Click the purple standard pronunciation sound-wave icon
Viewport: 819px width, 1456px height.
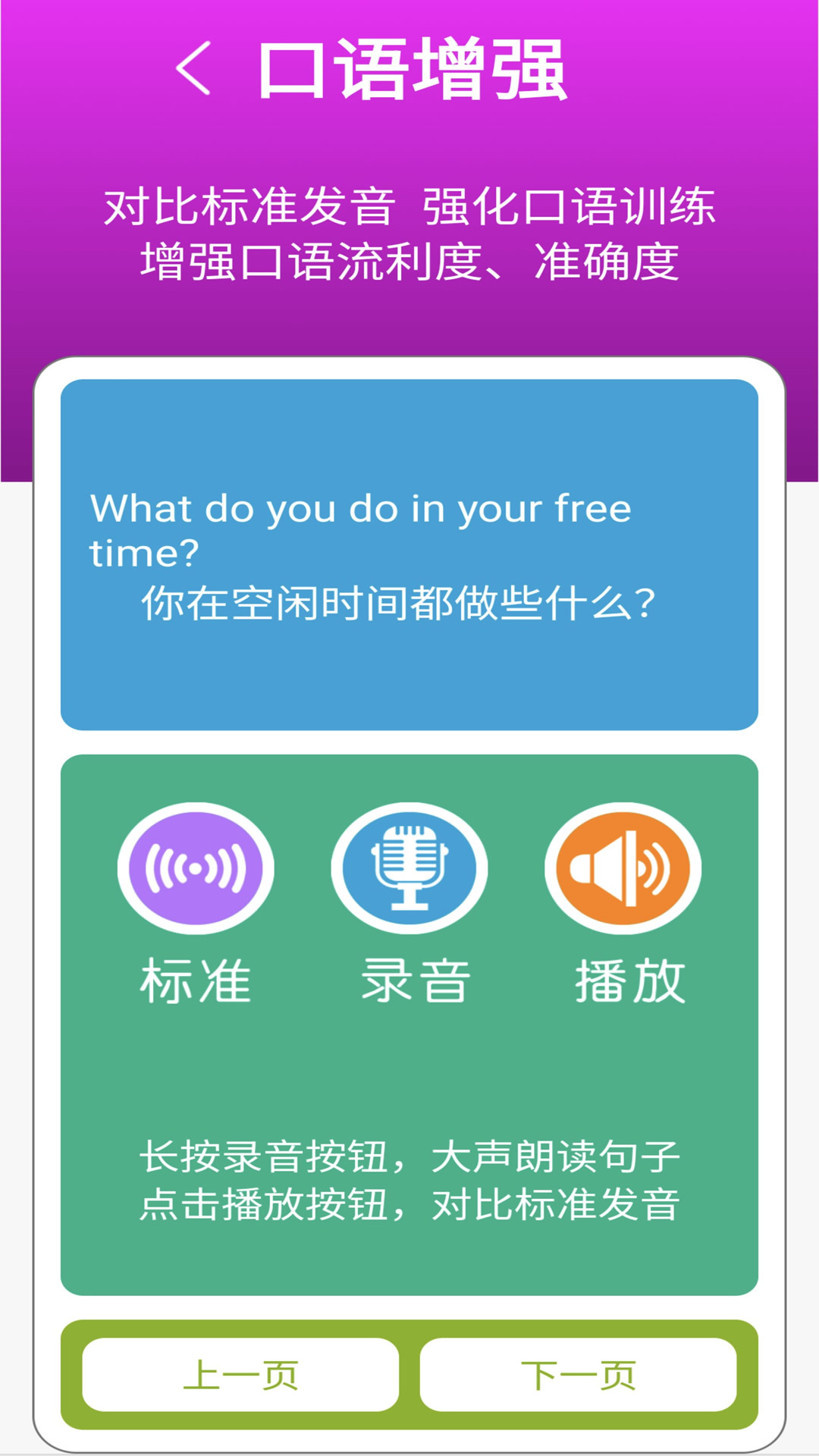point(196,868)
